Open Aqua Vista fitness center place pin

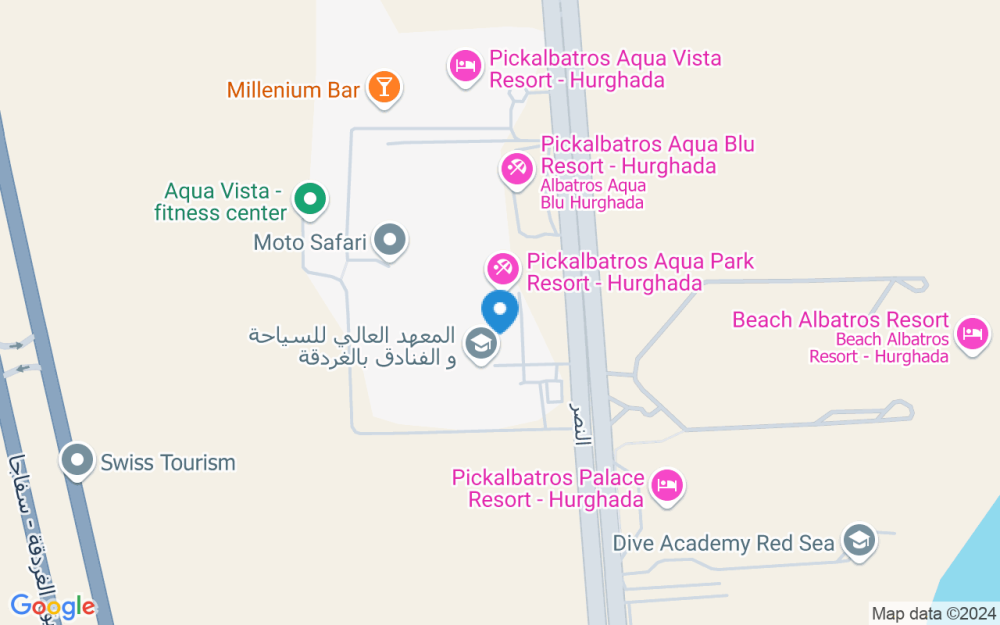(310, 200)
